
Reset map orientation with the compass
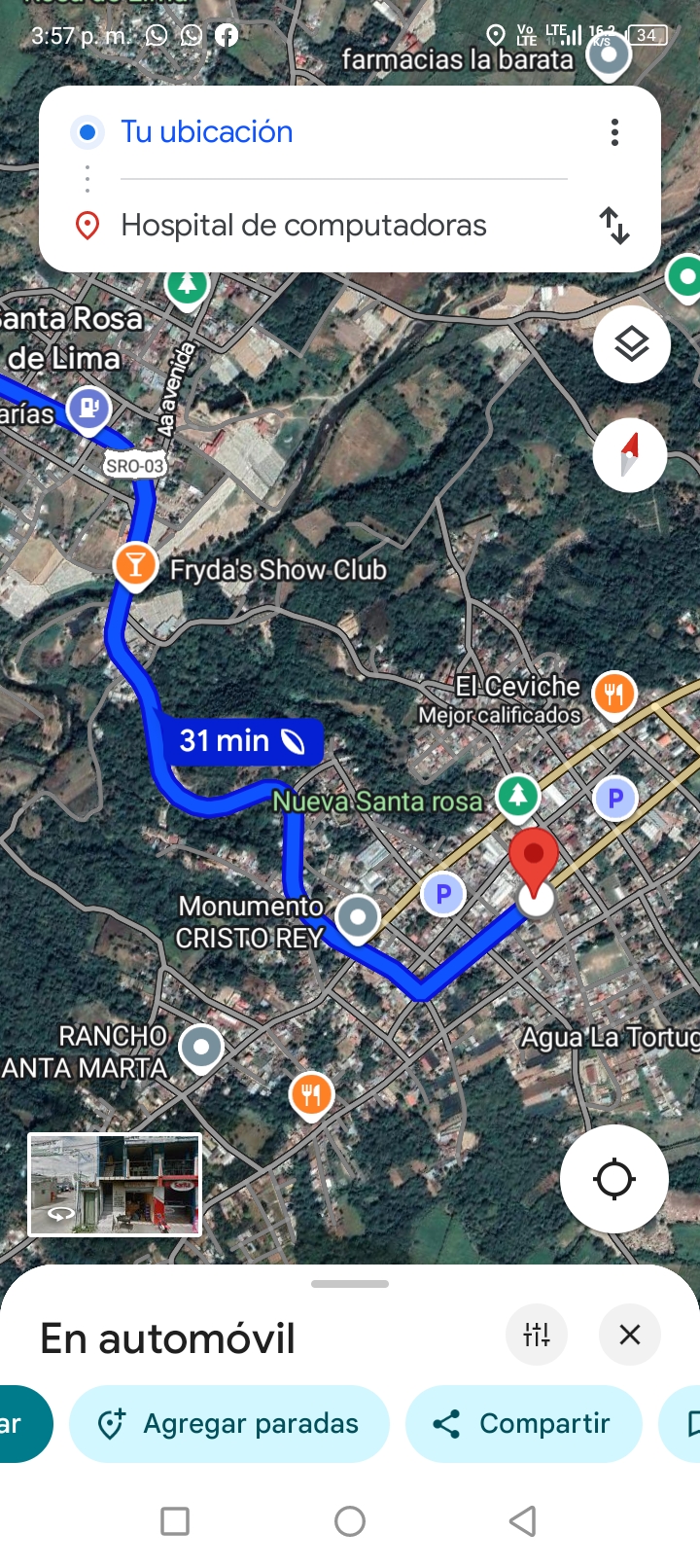pyautogui.click(x=630, y=454)
